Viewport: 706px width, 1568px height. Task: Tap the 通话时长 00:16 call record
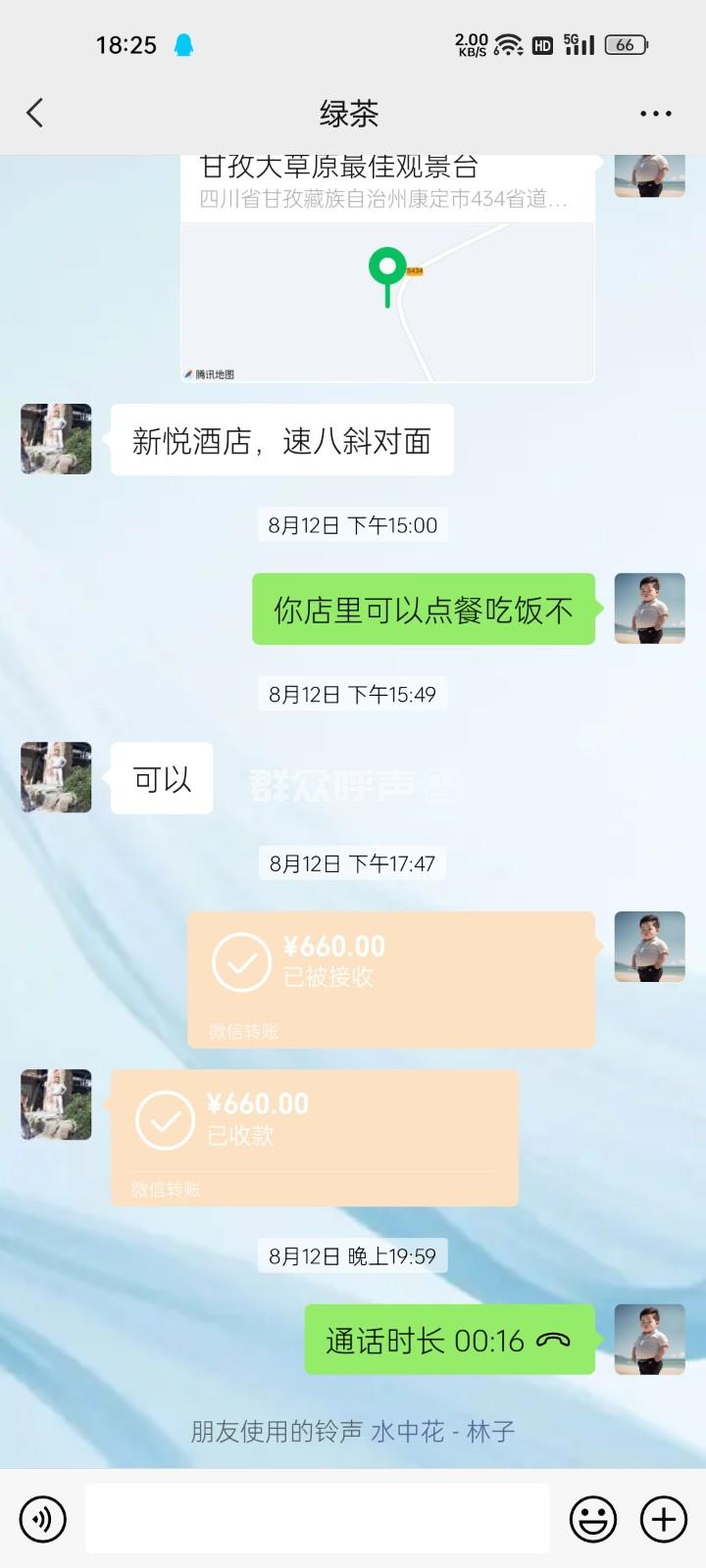pos(449,1340)
